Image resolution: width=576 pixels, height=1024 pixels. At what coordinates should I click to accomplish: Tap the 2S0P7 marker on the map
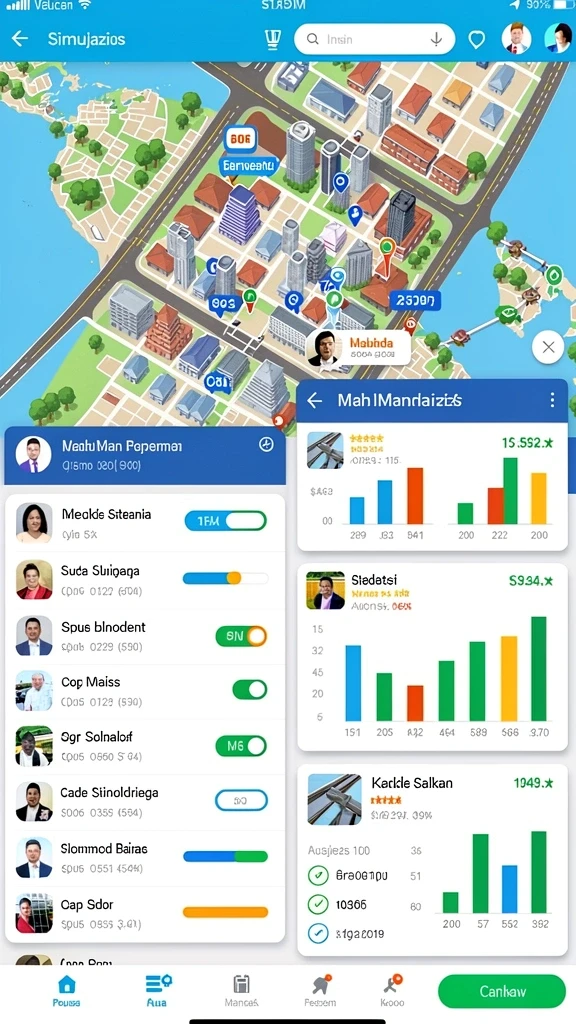click(x=415, y=300)
